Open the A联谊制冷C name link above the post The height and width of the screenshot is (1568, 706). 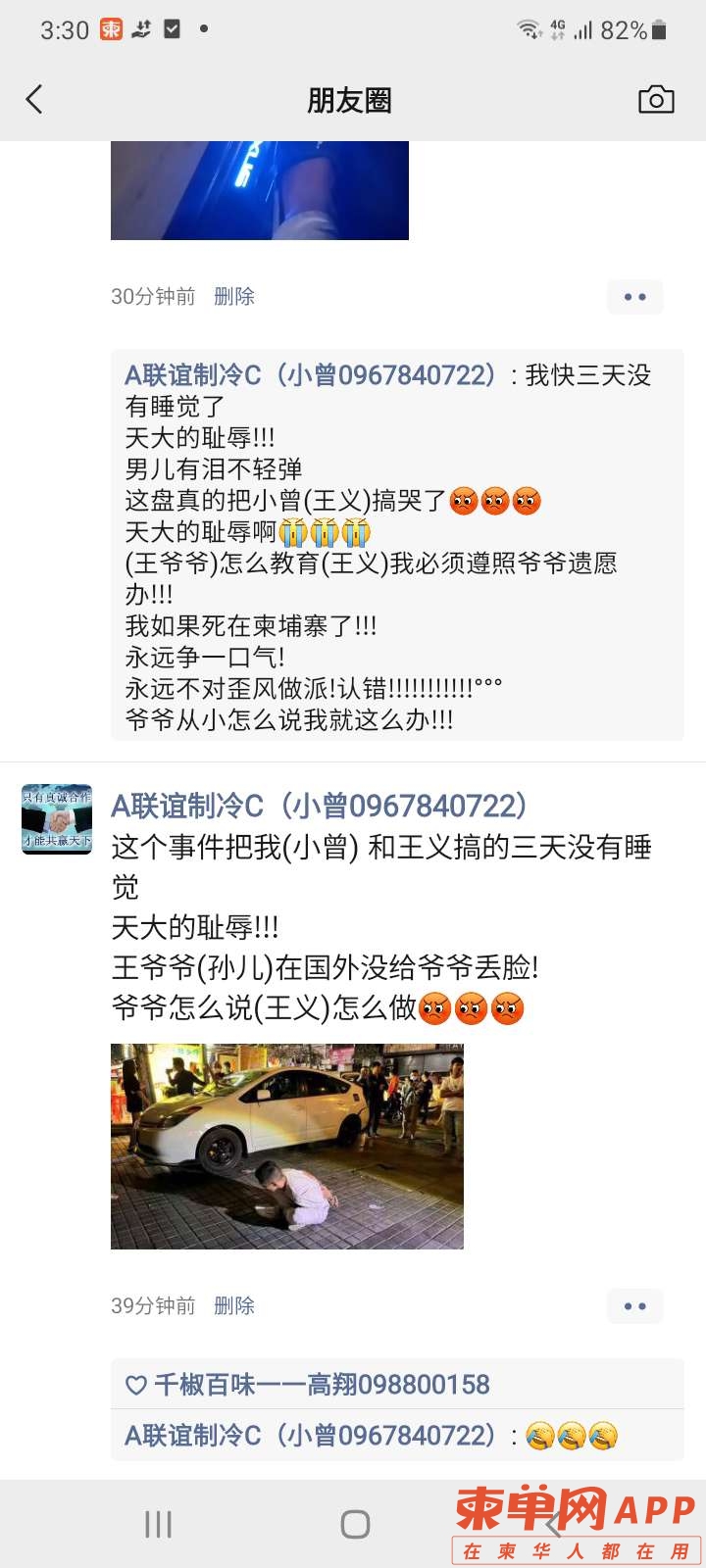(x=320, y=807)
